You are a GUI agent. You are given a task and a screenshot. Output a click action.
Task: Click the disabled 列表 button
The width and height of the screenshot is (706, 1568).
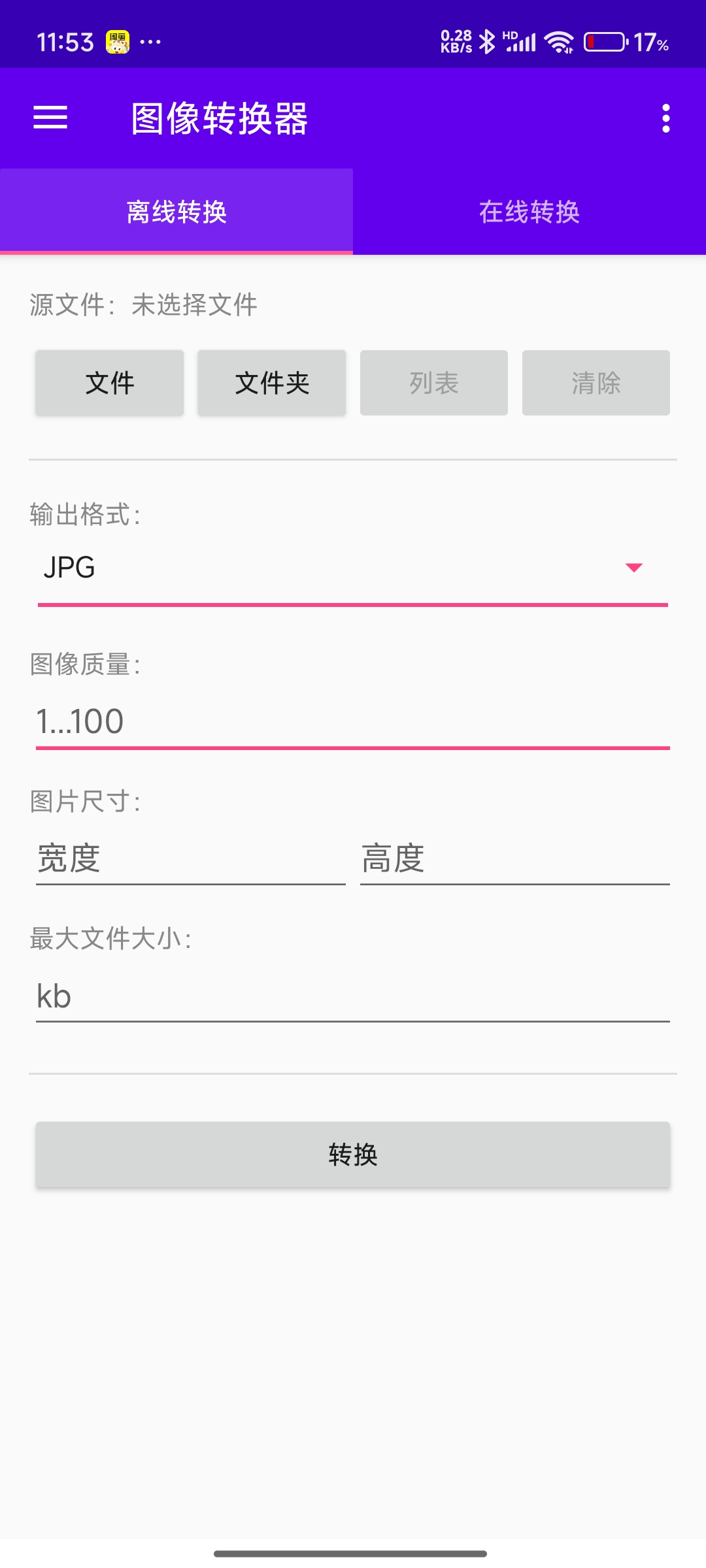(x=433, y=383)
